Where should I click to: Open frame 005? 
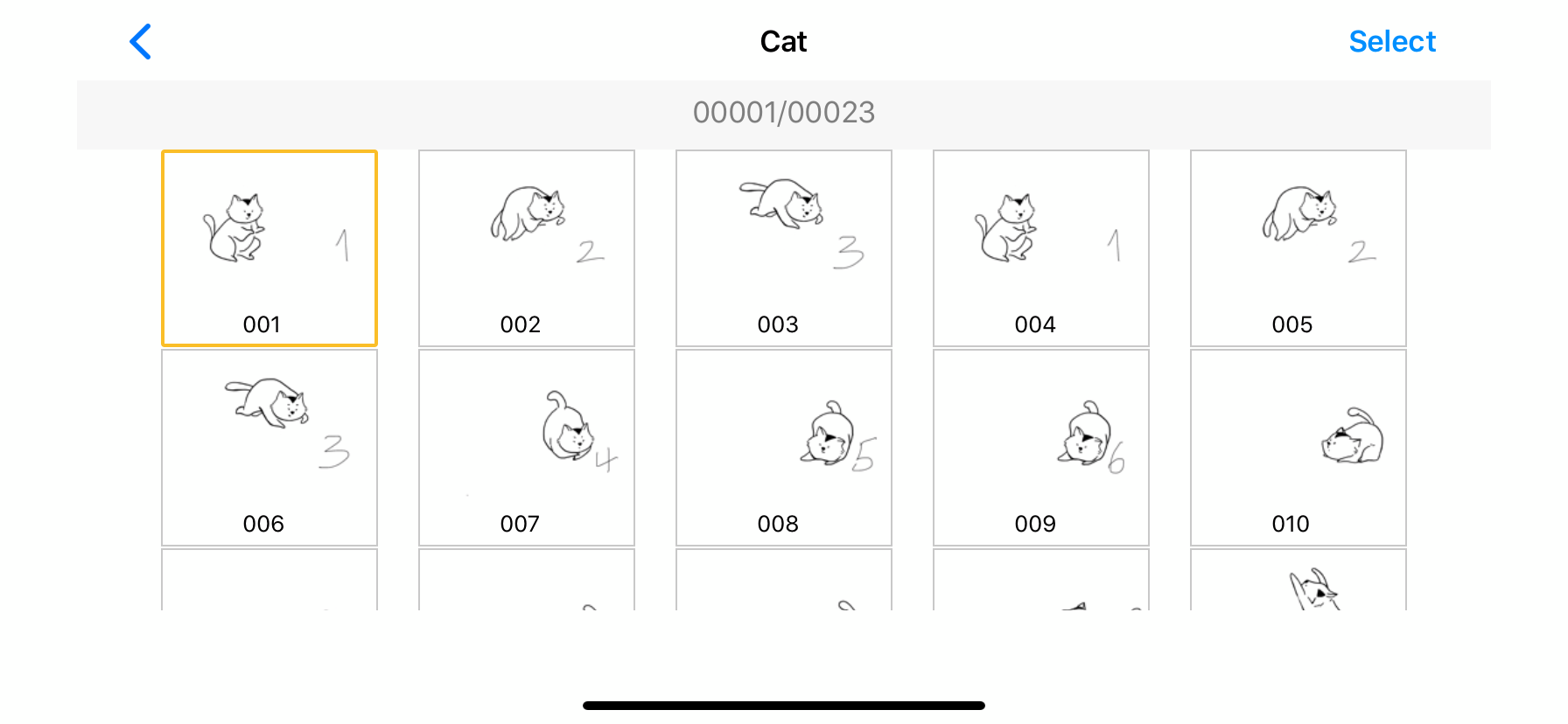1298,248
